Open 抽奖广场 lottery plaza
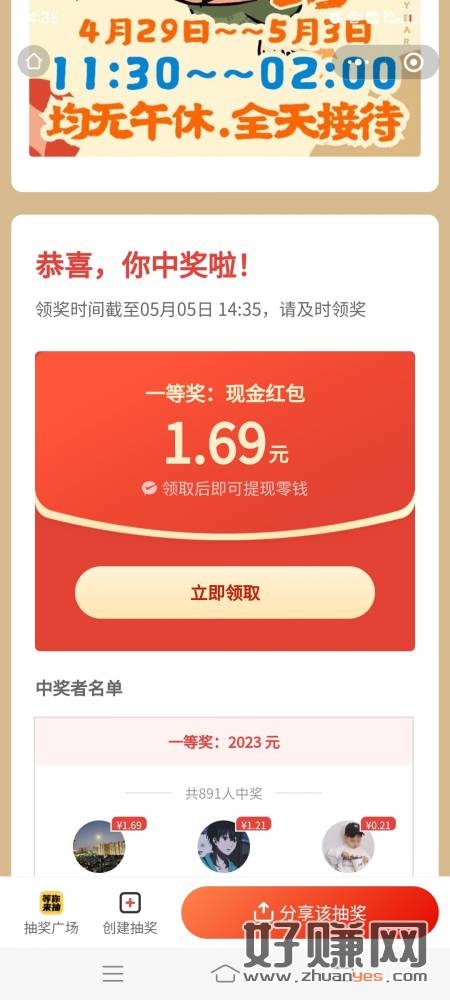 click(x=51, y=913)
